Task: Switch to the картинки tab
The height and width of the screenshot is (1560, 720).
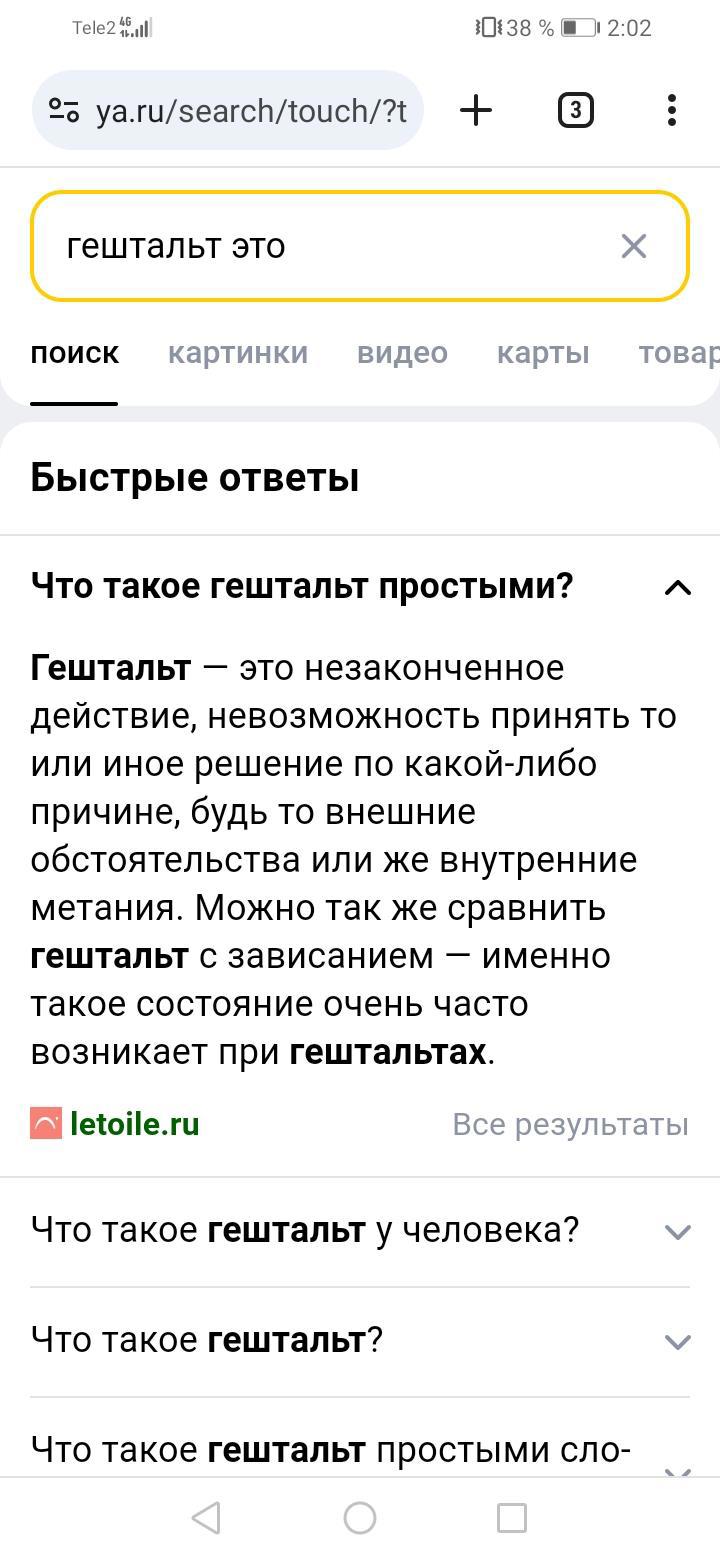Action: [x=238, y=353]
